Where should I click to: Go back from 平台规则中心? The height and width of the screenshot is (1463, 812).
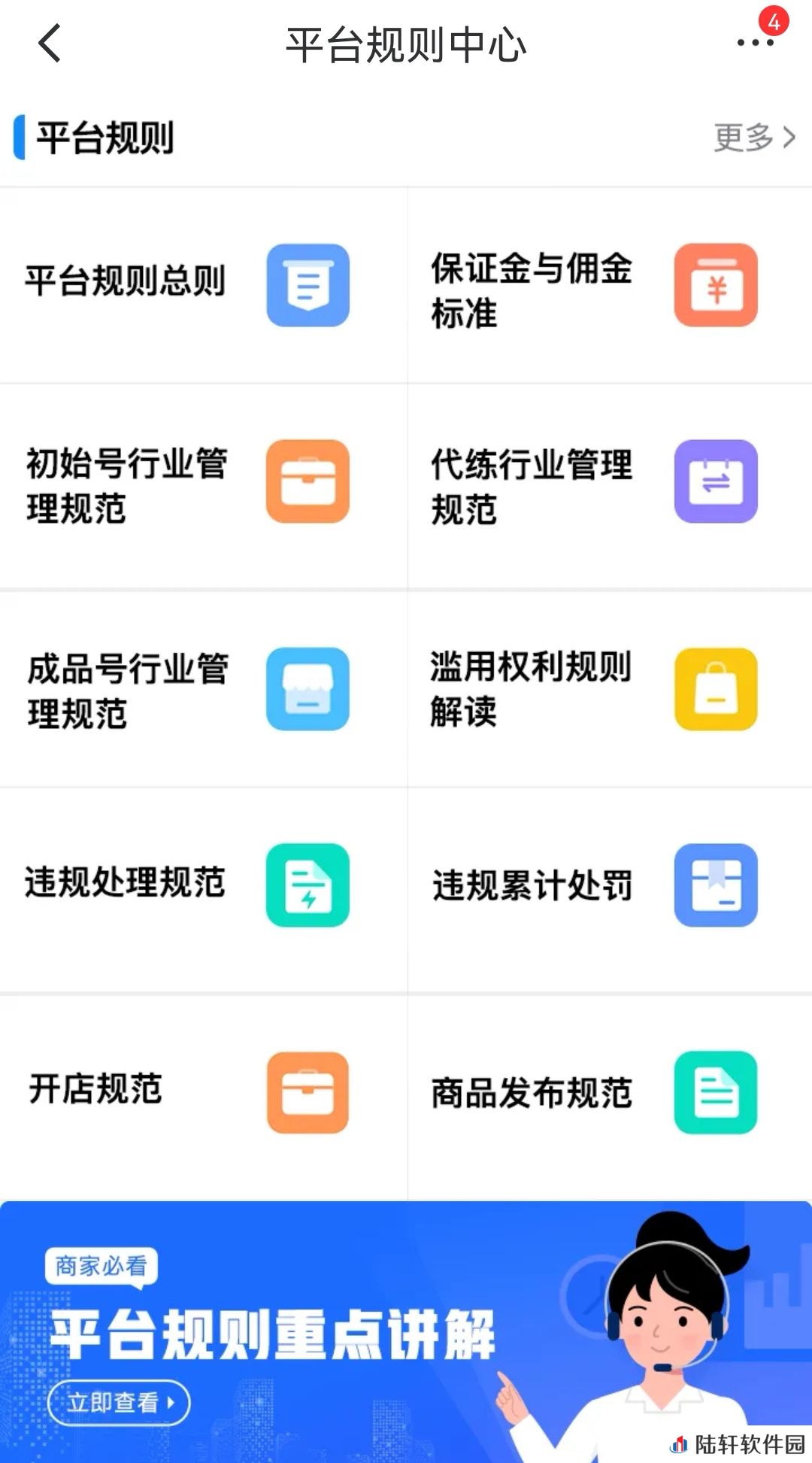pyautogui.click(x=50, y=44)
